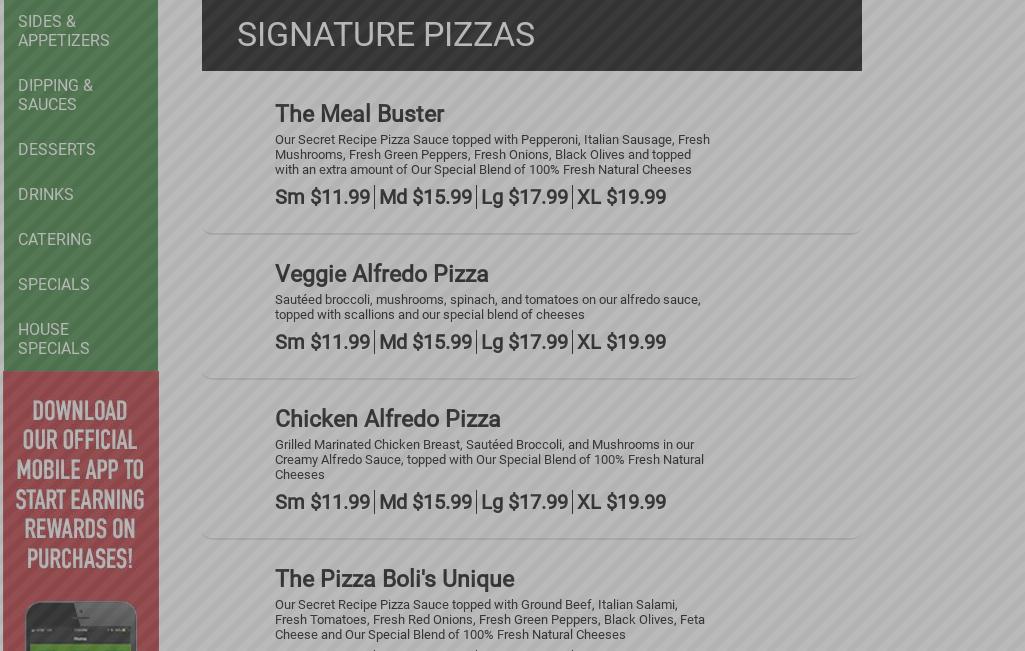Go to Dipping & Sauces category
The width and height of the screenshot is (1025, 651).
pyautogui.click(x=55, y=95)
